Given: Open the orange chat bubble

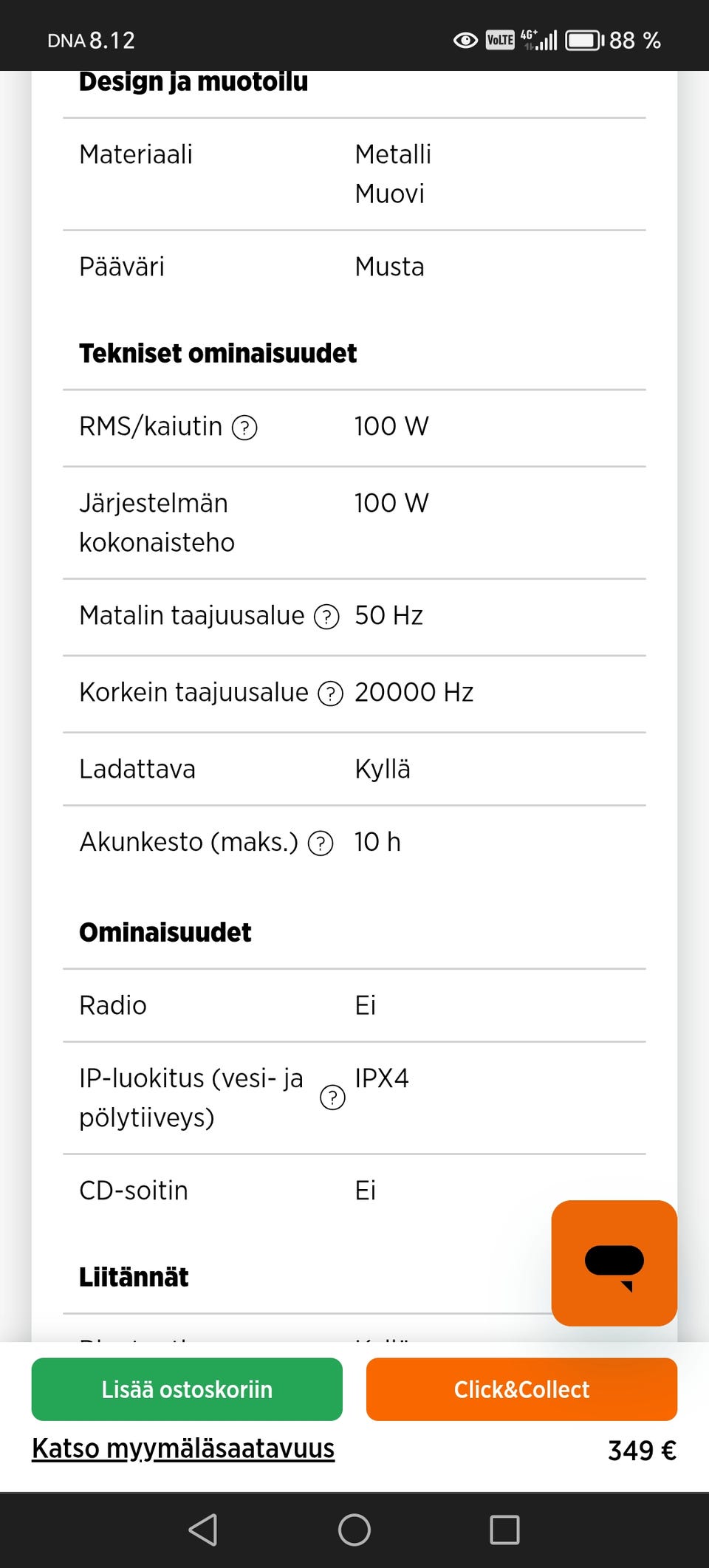Looking at the screenshot, I should 614,1263.
